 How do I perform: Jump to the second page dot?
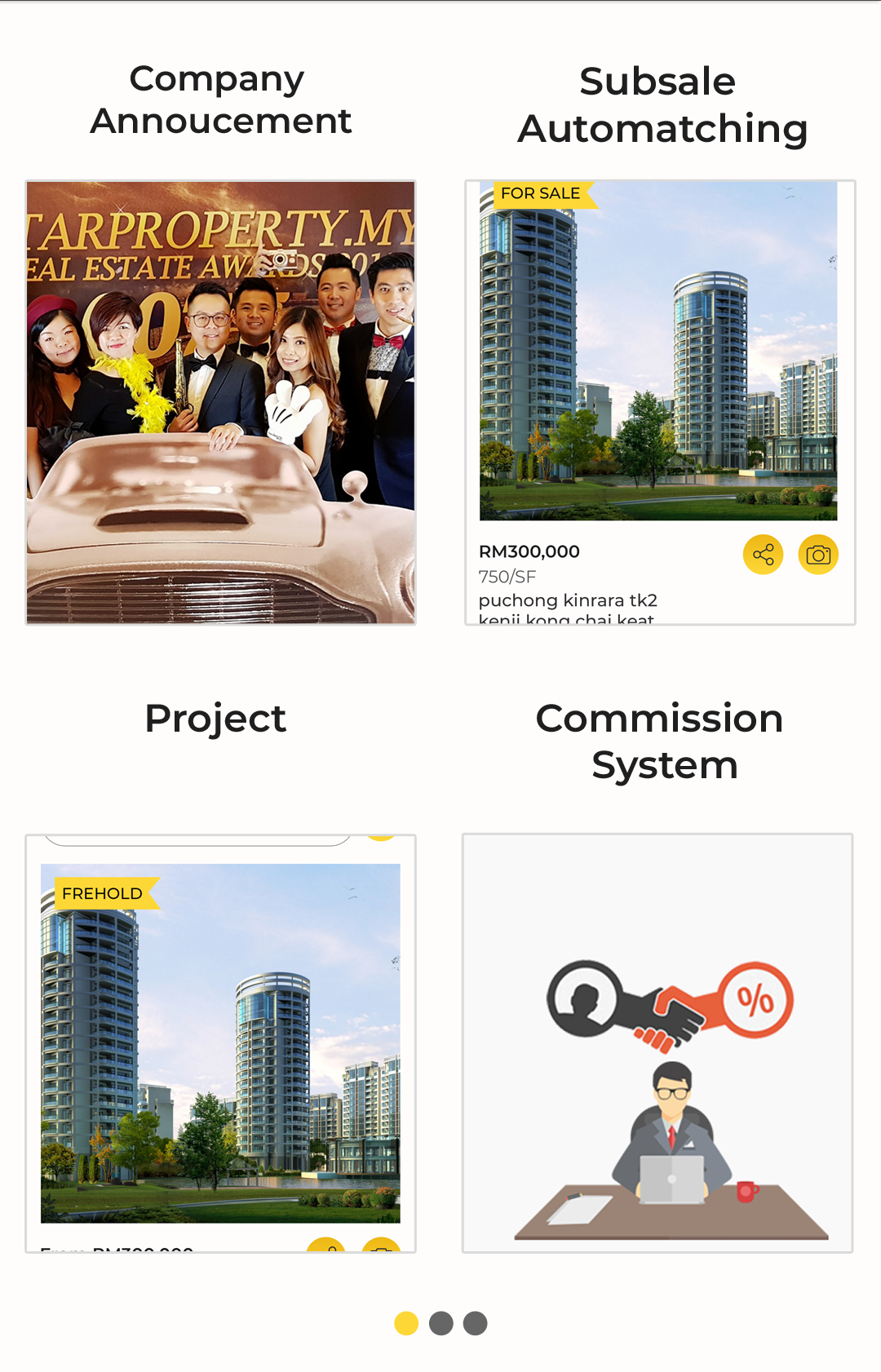(x=440, y=1323)
